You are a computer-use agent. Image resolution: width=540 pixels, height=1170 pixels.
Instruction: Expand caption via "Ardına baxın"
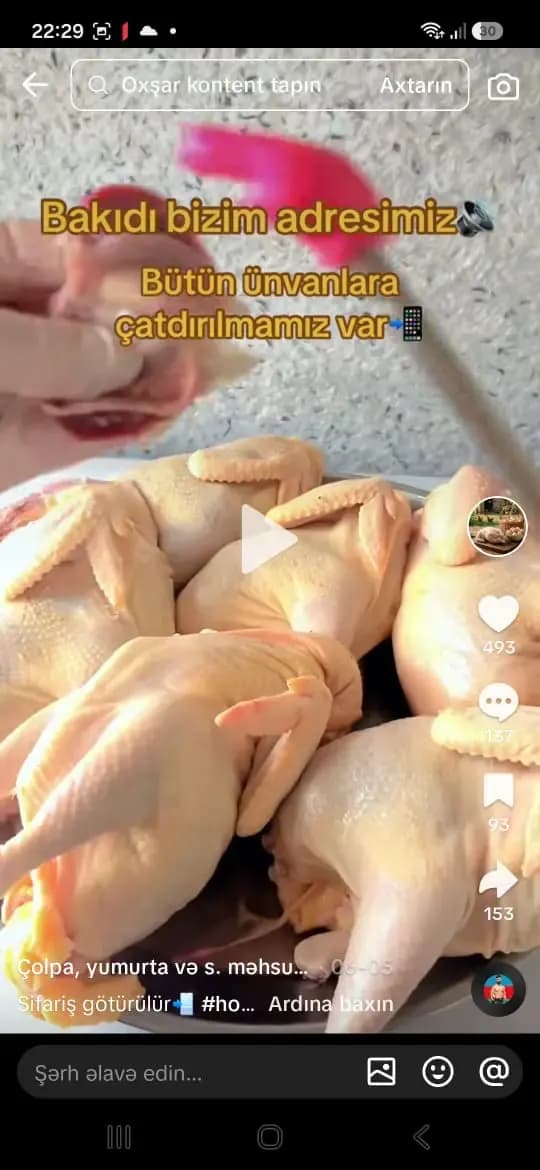(x=330, y=1004)
